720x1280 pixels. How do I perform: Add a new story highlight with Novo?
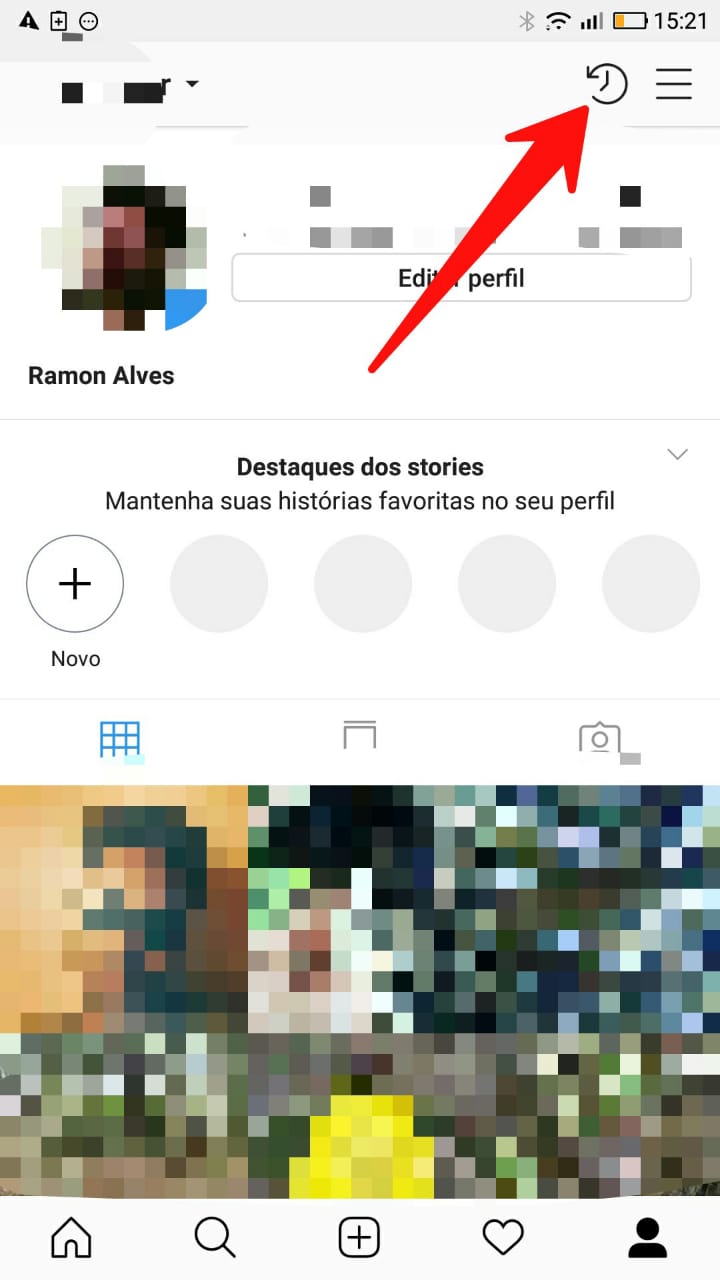pyautogui.click(x=75, y=584)
